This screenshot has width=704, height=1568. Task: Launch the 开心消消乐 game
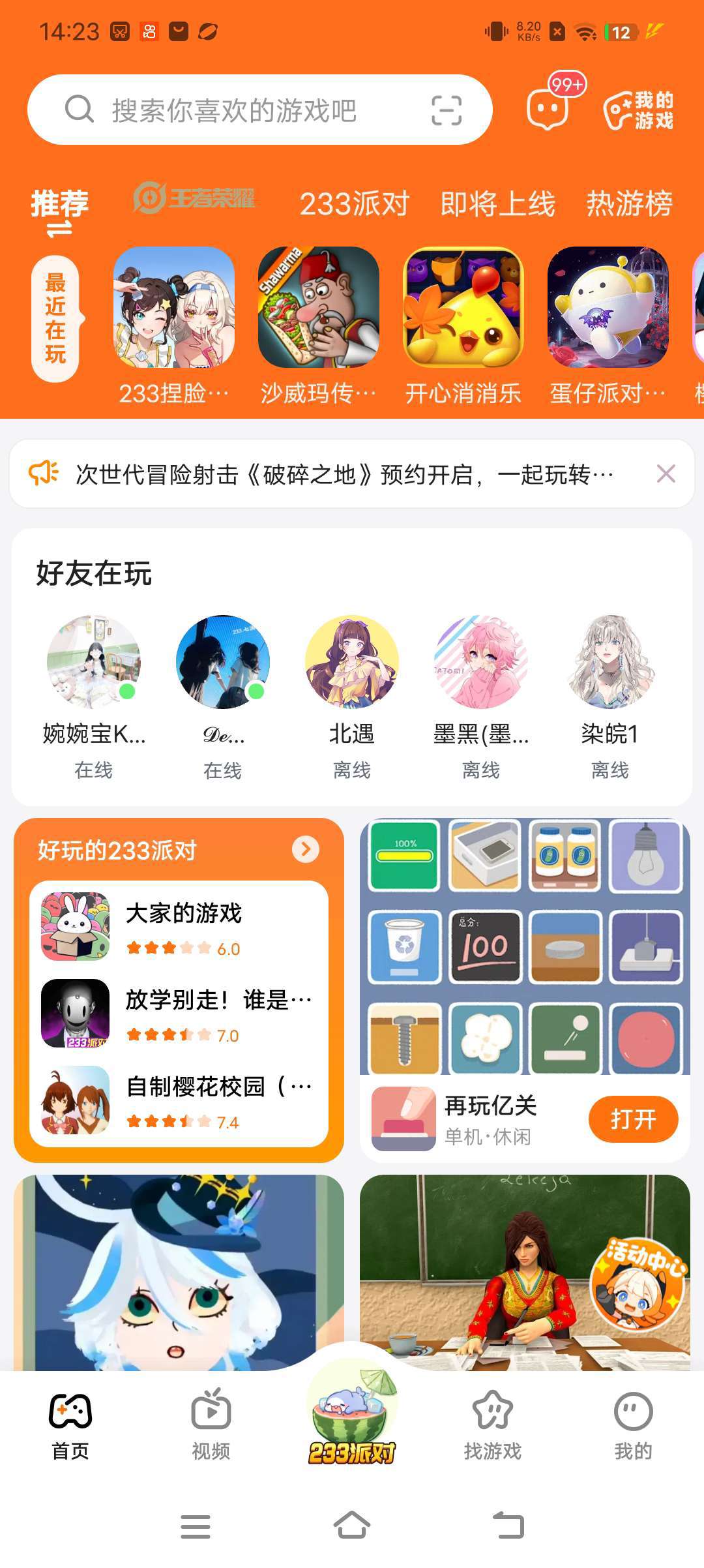click(x=463, y=307)
